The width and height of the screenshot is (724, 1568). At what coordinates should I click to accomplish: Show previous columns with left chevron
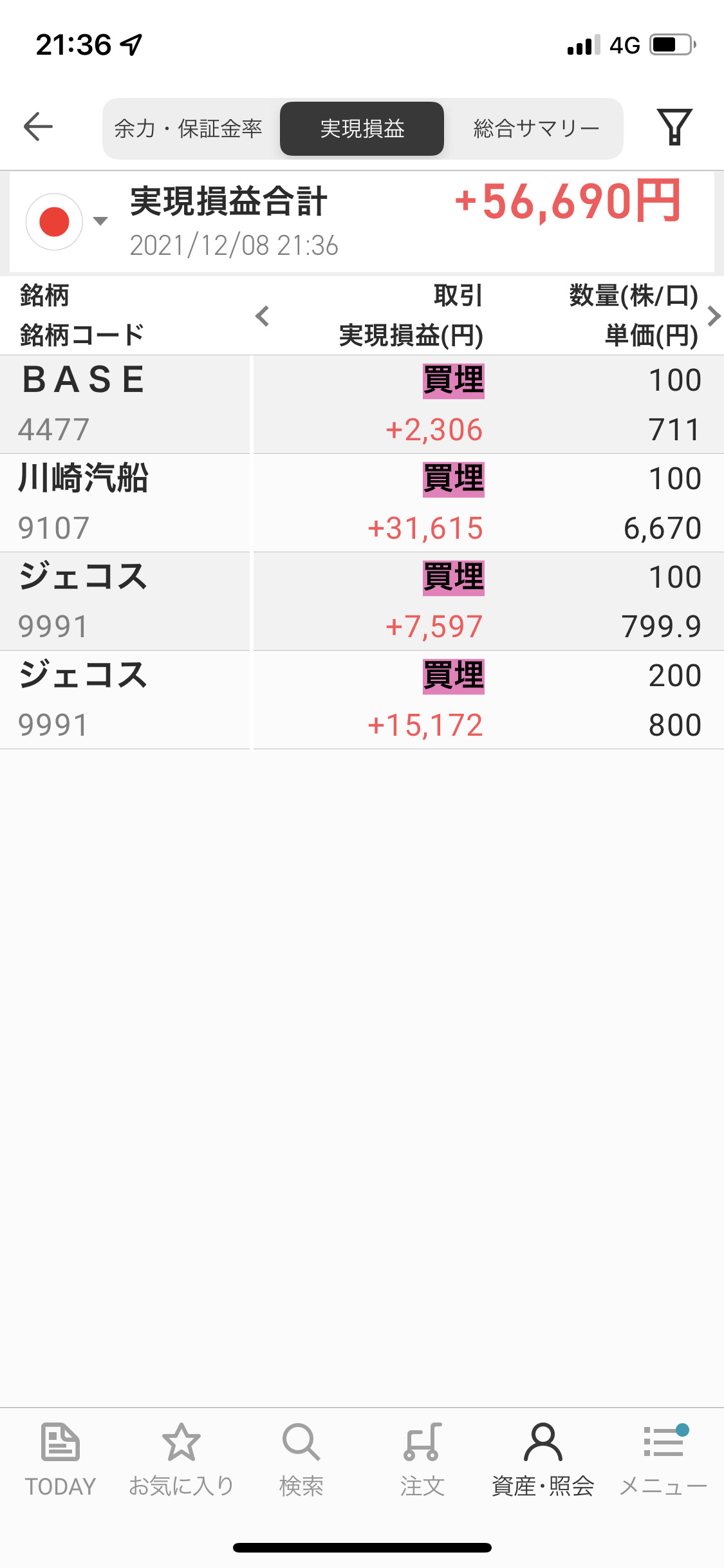(262, 316)
